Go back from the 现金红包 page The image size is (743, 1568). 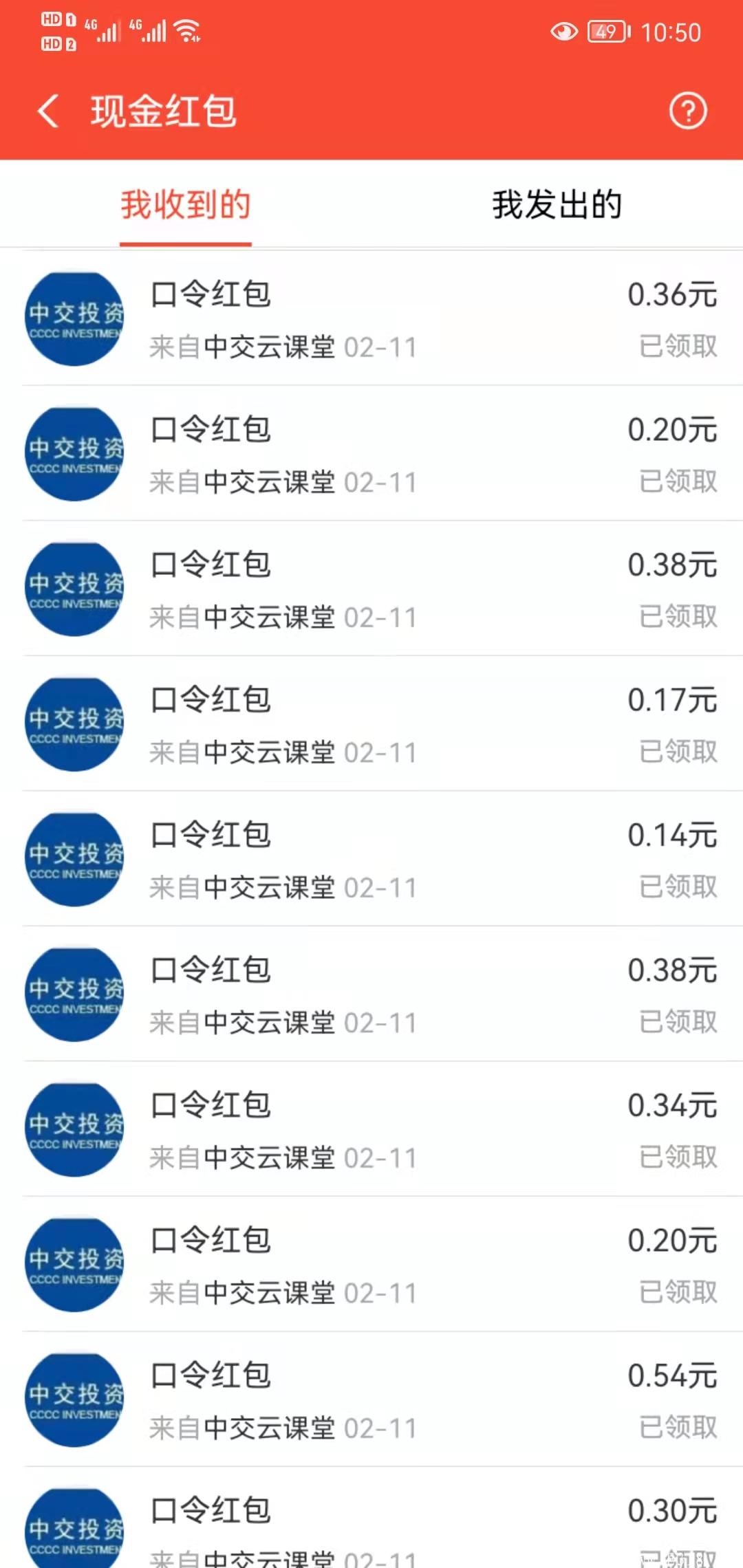click(x=48, y=111)
